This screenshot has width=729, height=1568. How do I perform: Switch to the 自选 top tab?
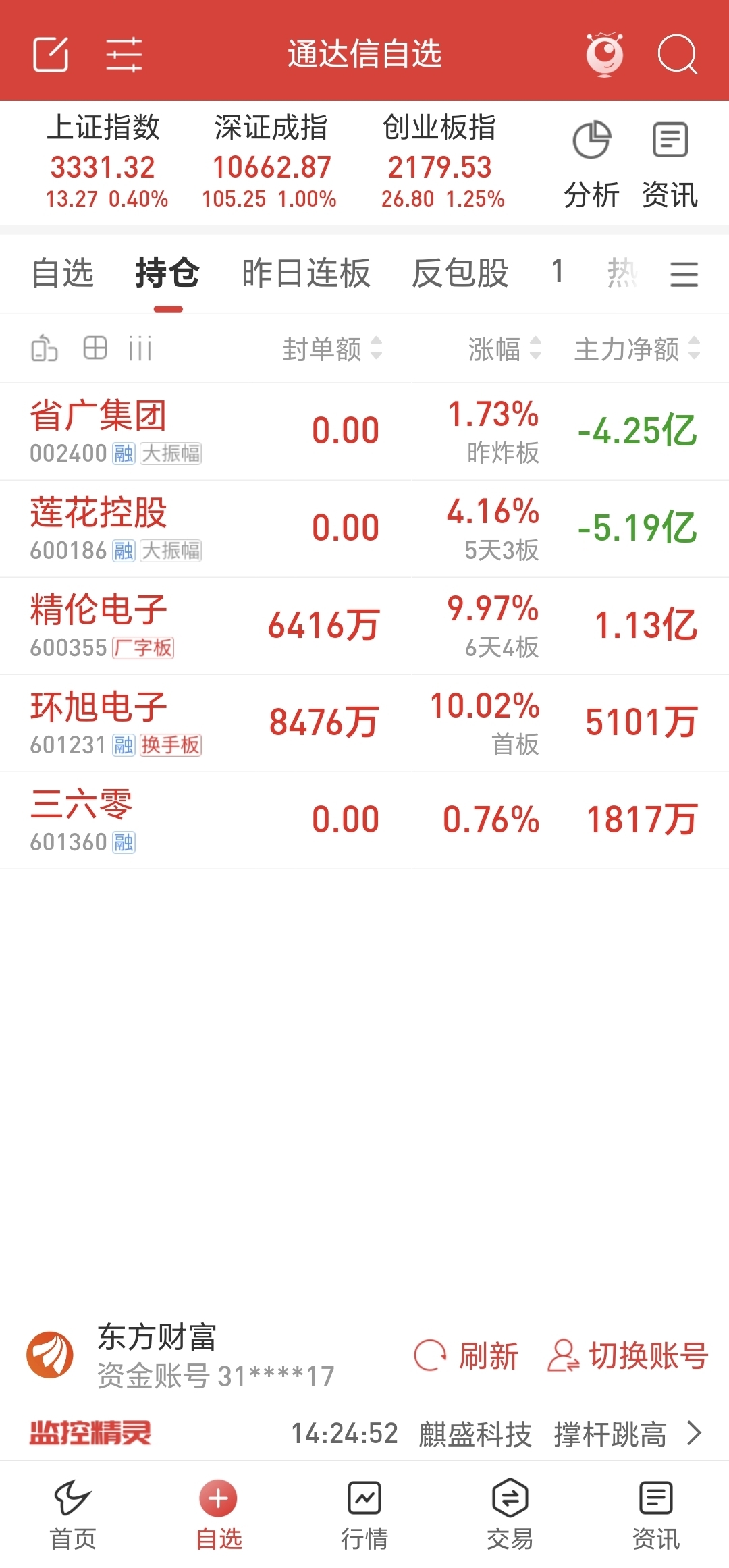[63, 273]
